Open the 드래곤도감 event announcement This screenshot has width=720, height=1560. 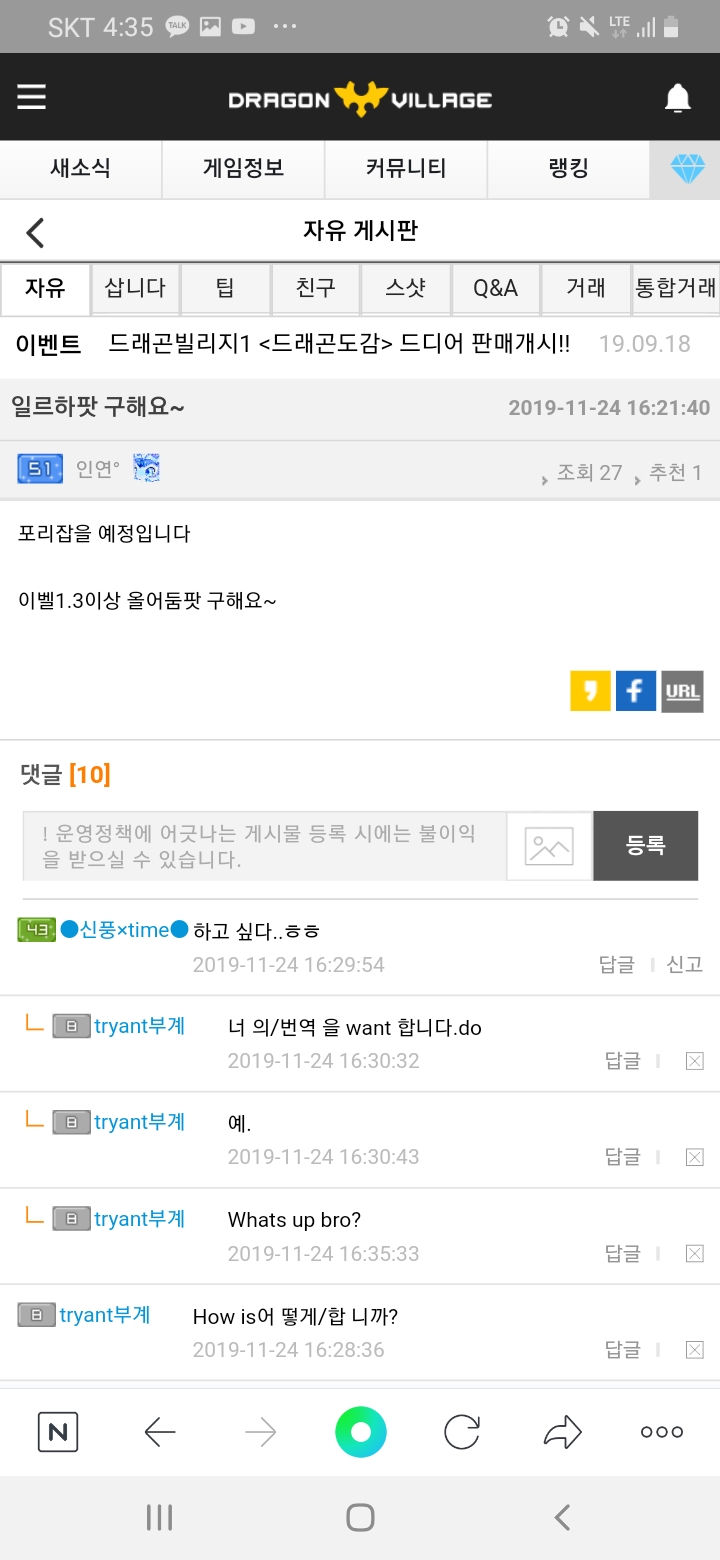pos(340,344)
